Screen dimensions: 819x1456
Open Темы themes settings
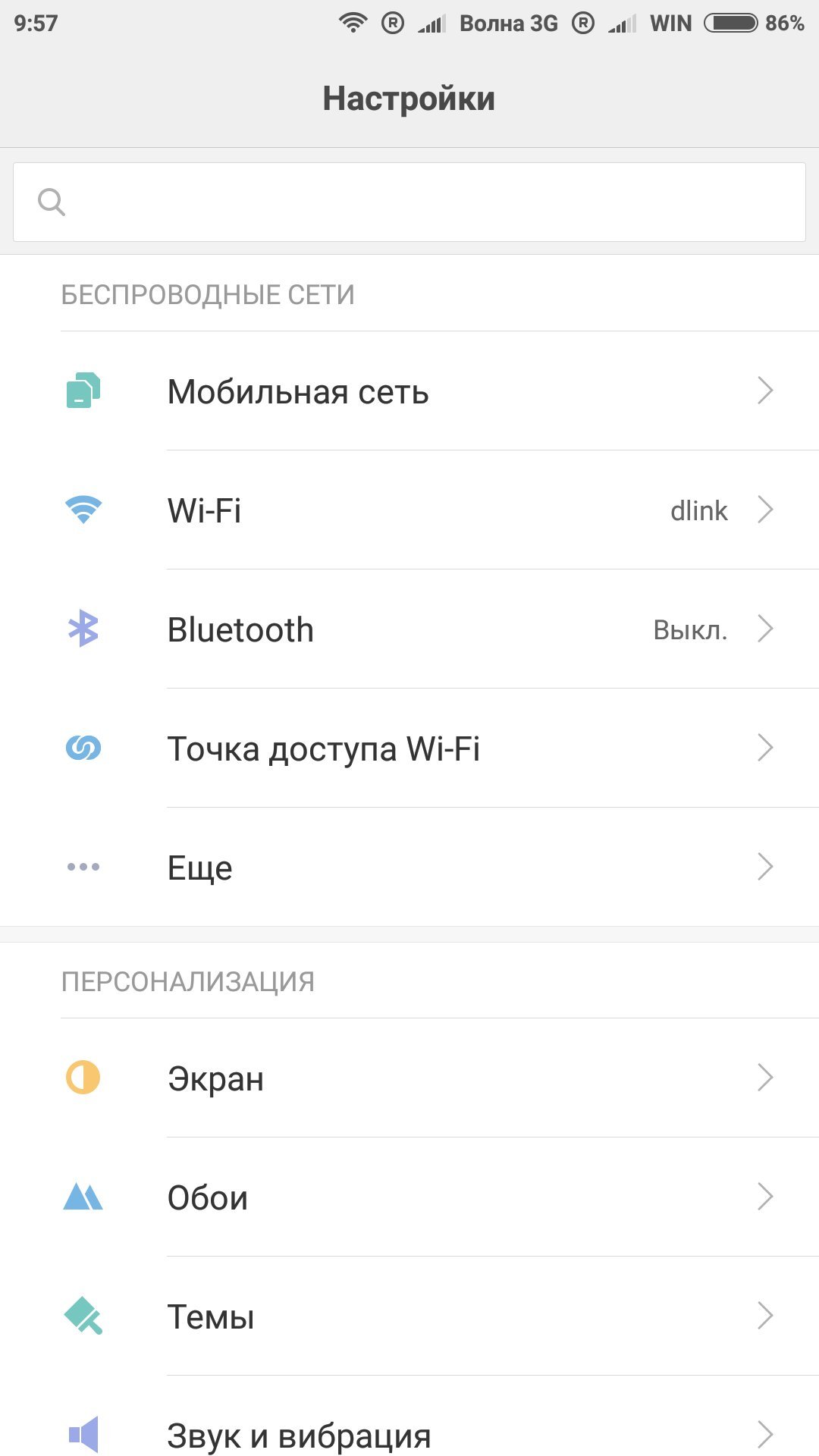(409, 1316)
